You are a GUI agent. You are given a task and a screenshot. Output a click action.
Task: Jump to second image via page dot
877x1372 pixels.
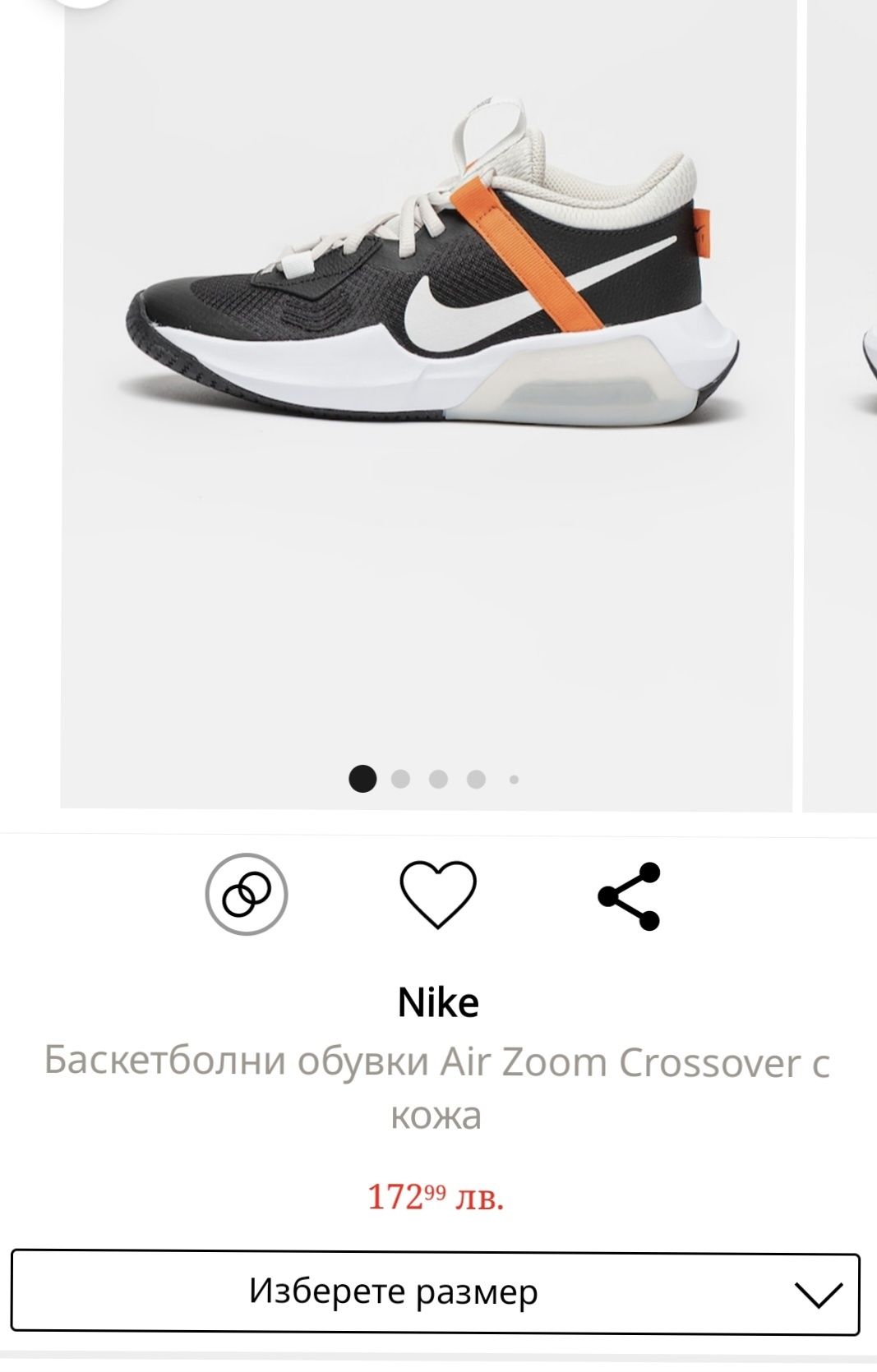tap(400, 779)
